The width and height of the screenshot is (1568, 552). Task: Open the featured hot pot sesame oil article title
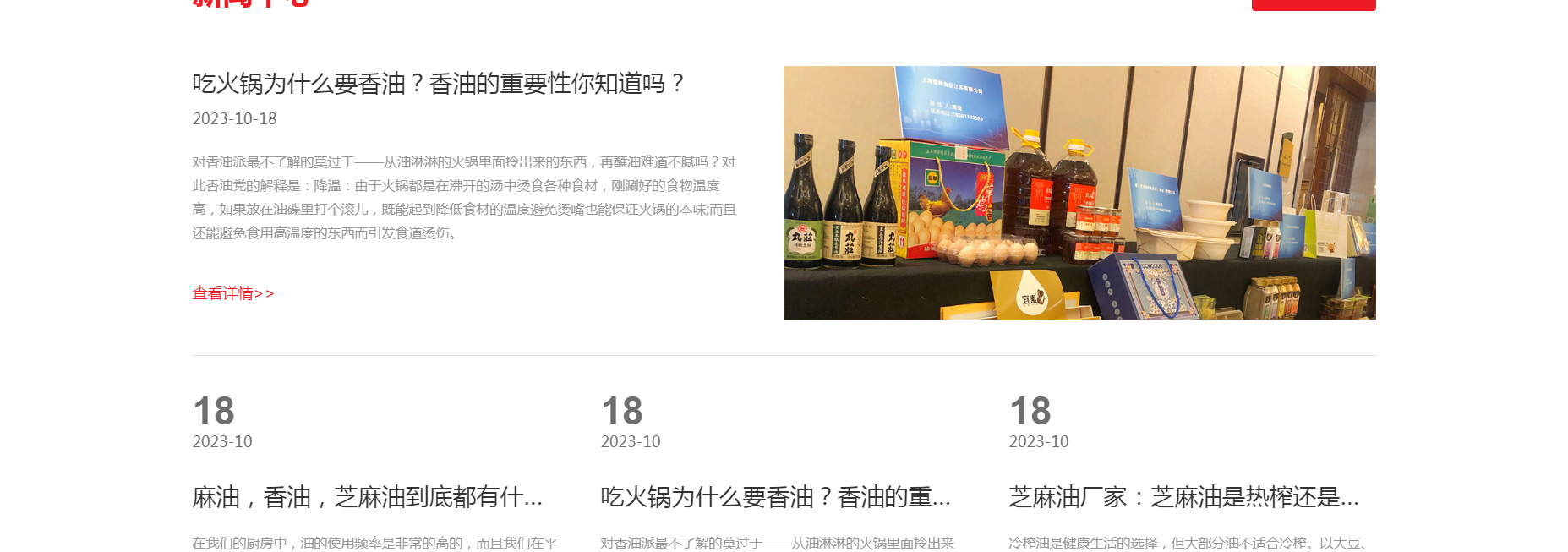pos(438,84)
